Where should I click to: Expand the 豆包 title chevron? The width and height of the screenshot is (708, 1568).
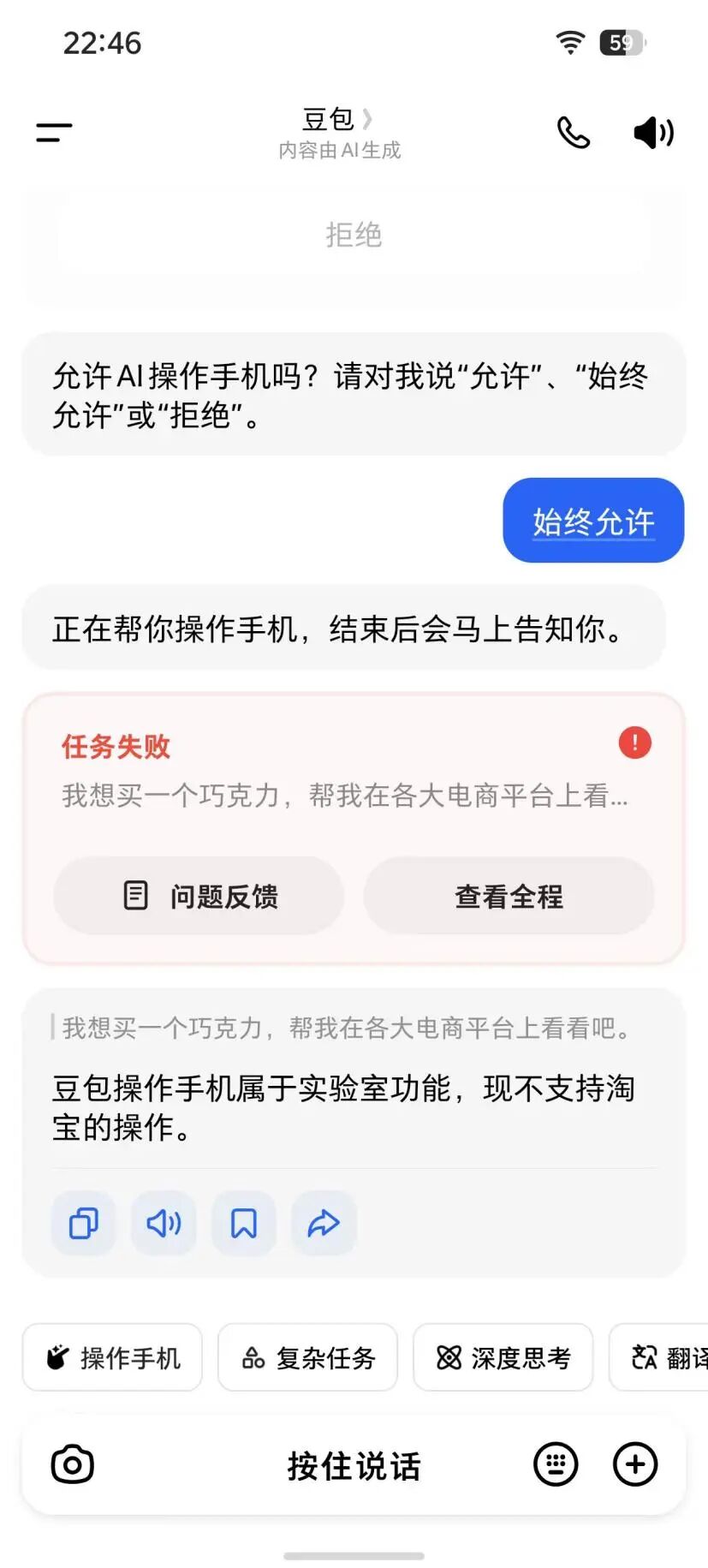pyautogui.click(x=369, y=119)
